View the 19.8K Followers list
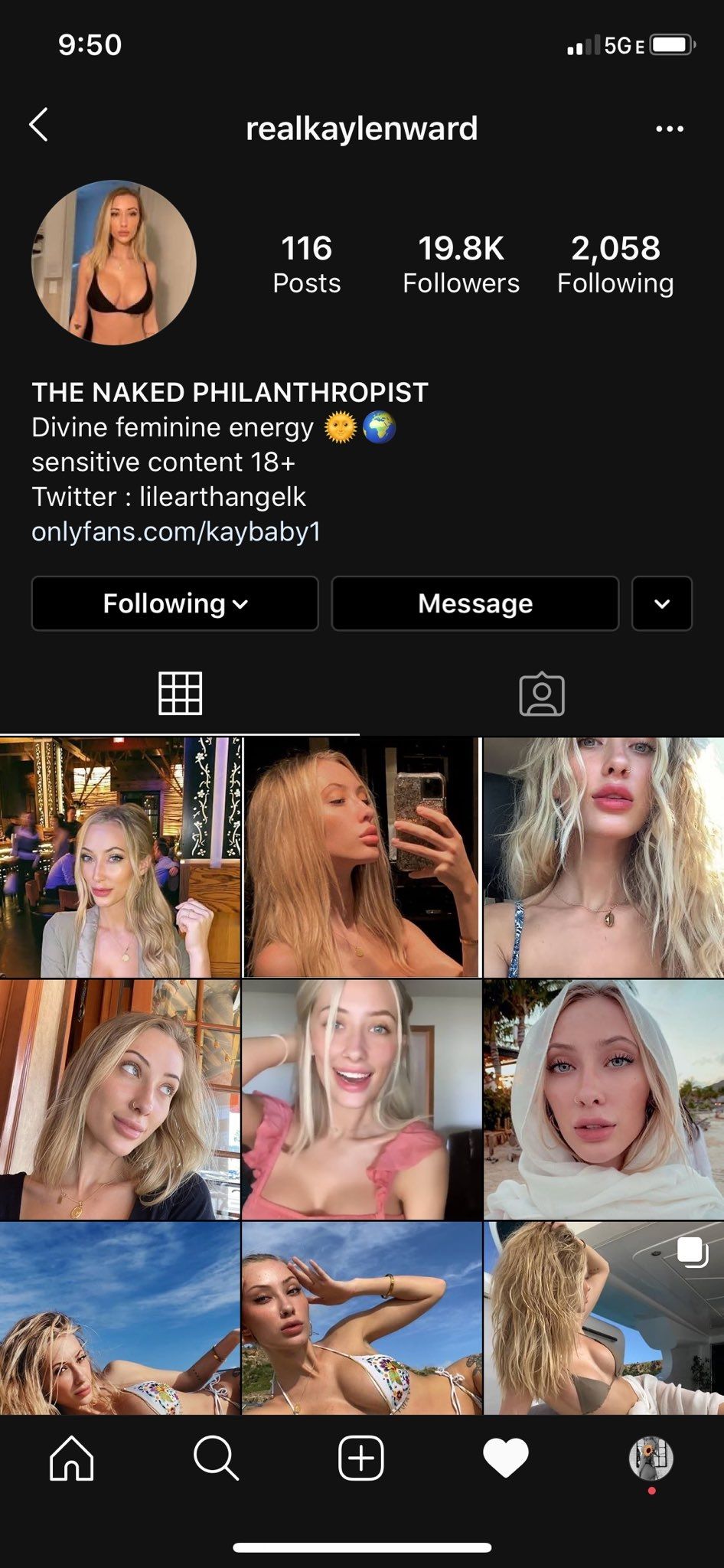The image size is (724, 1568). [461, 264]
